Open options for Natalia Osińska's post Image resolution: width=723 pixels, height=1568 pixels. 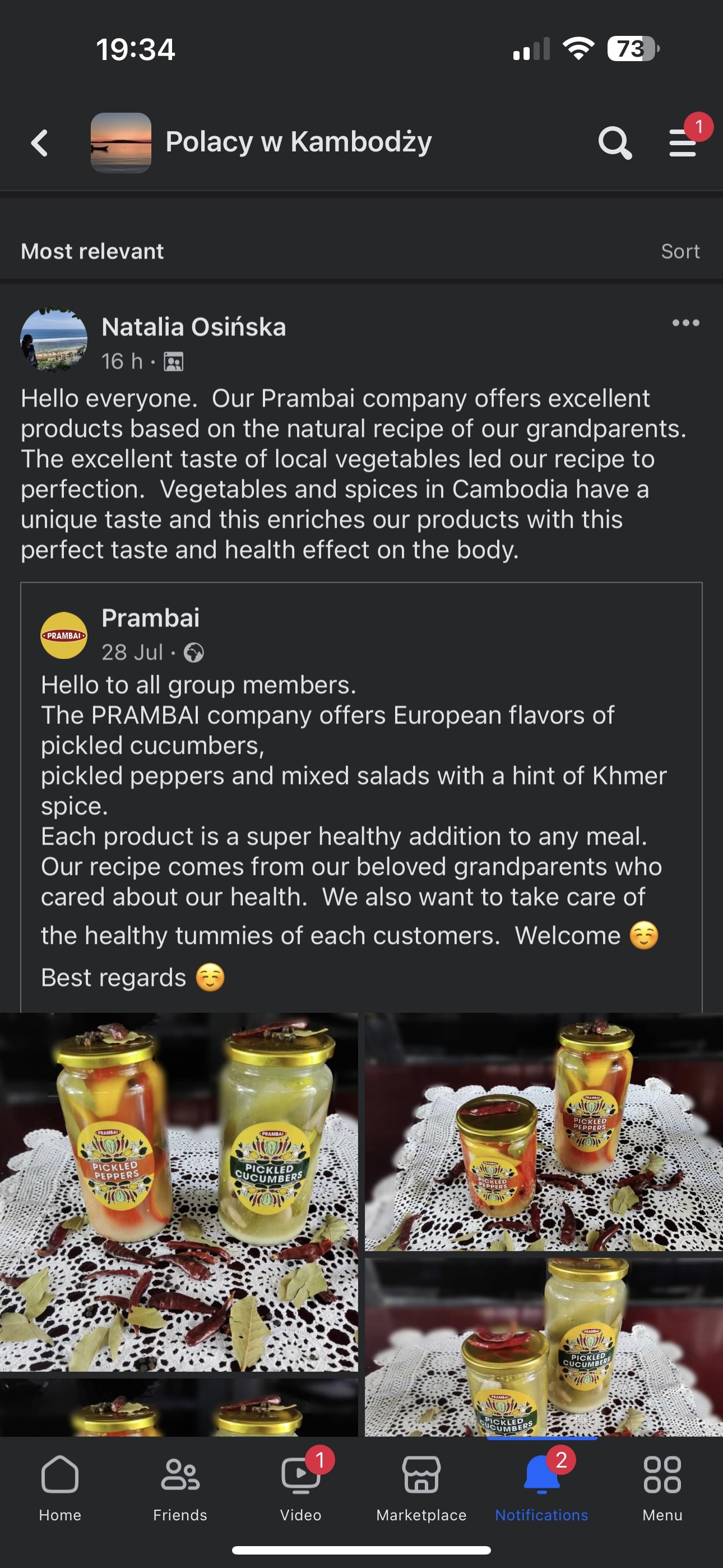click(685, 322)
